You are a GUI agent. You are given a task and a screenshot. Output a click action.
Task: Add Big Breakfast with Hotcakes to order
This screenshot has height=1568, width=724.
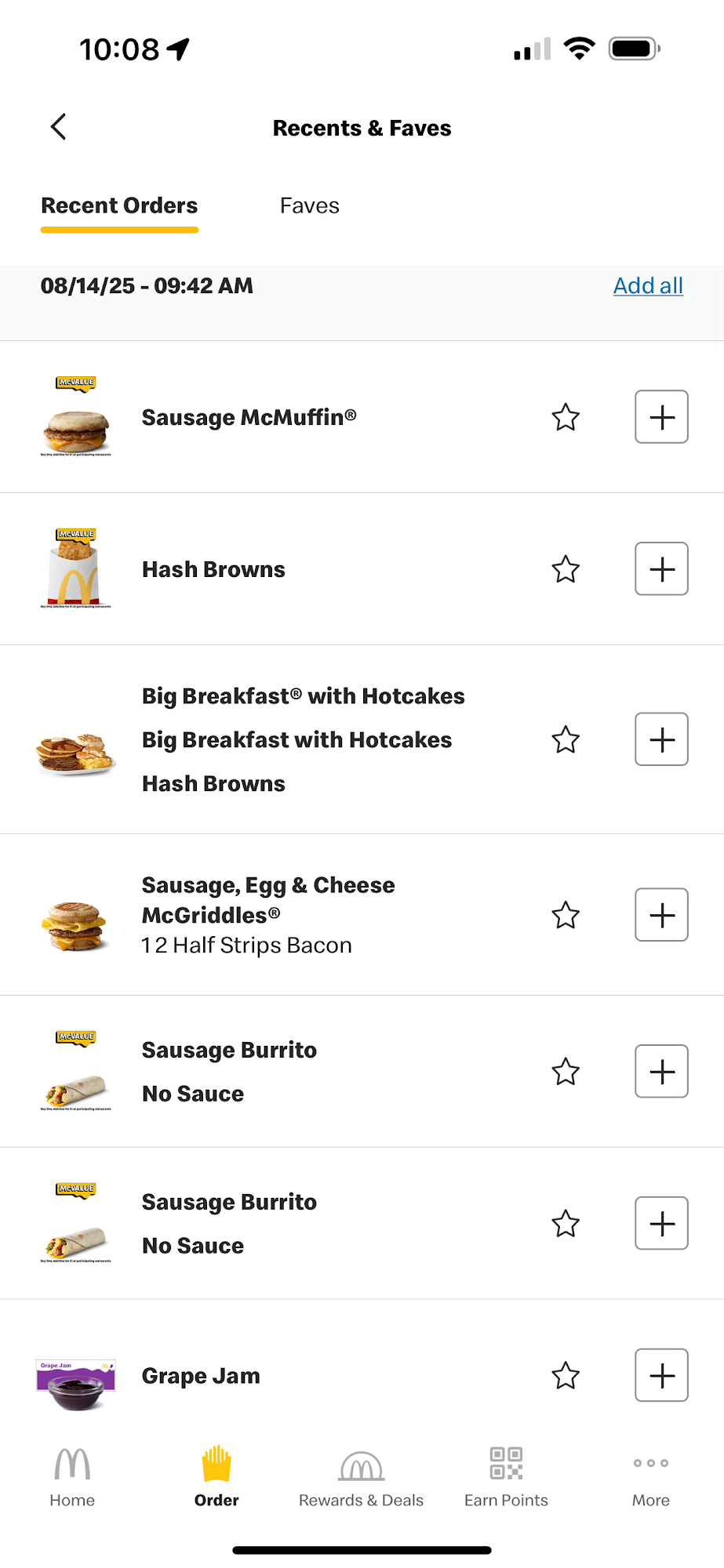tap(661, 739)
